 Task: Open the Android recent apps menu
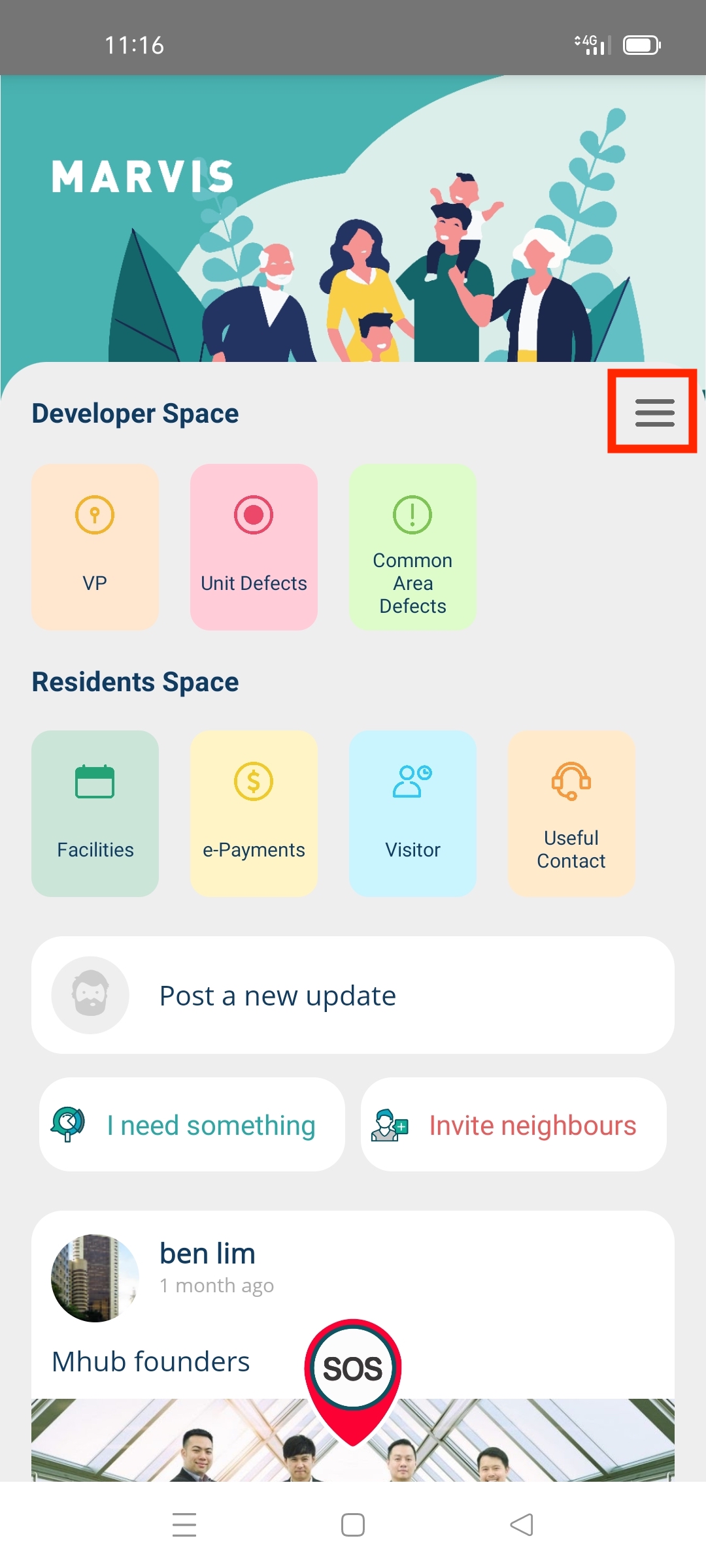click(x=185, y=1524)
